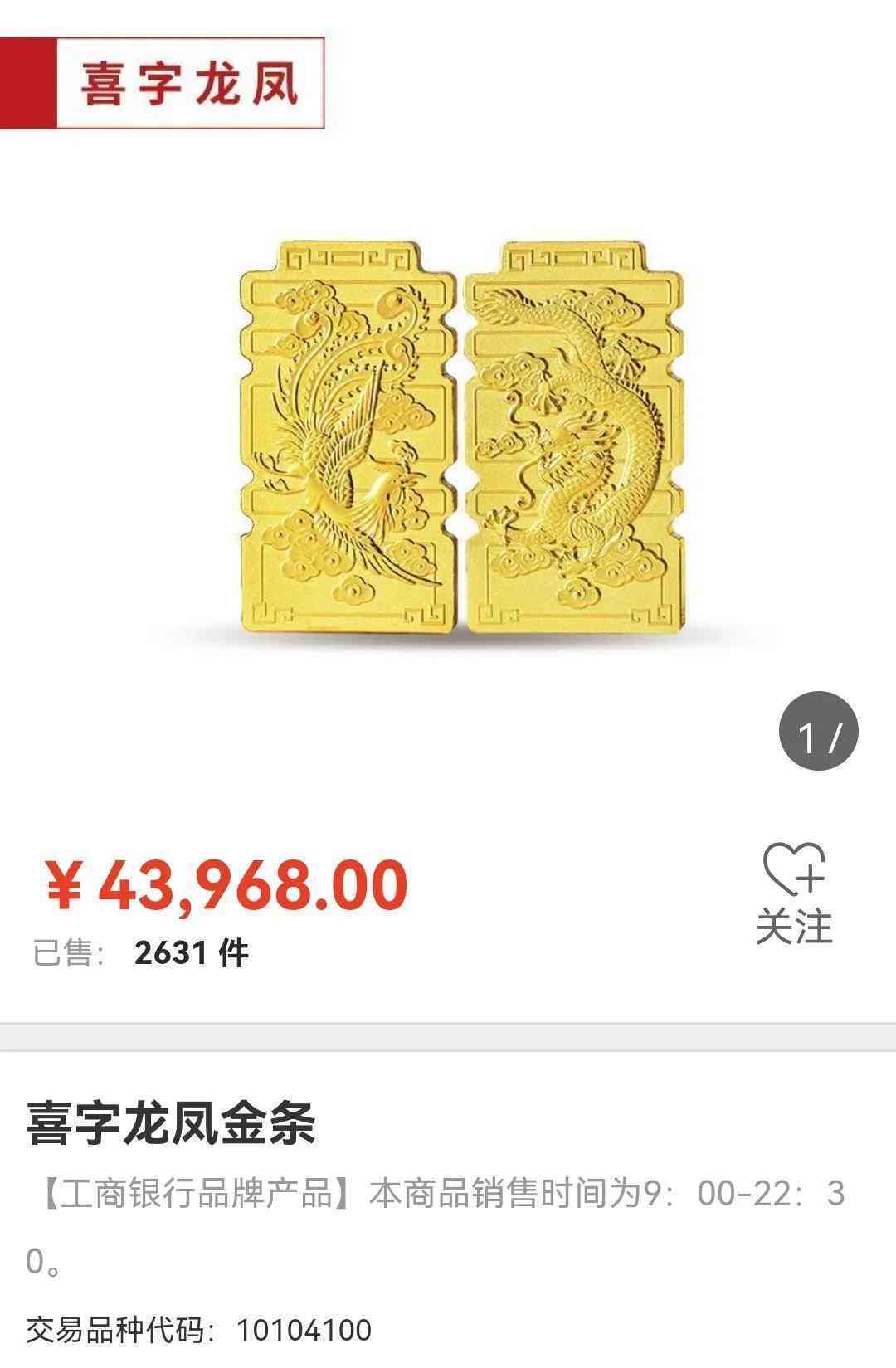This screenshot has width=896, height=1368.
Task: Tap the 关注 heart icon to follow this product
Action: [x=794, y=870]
